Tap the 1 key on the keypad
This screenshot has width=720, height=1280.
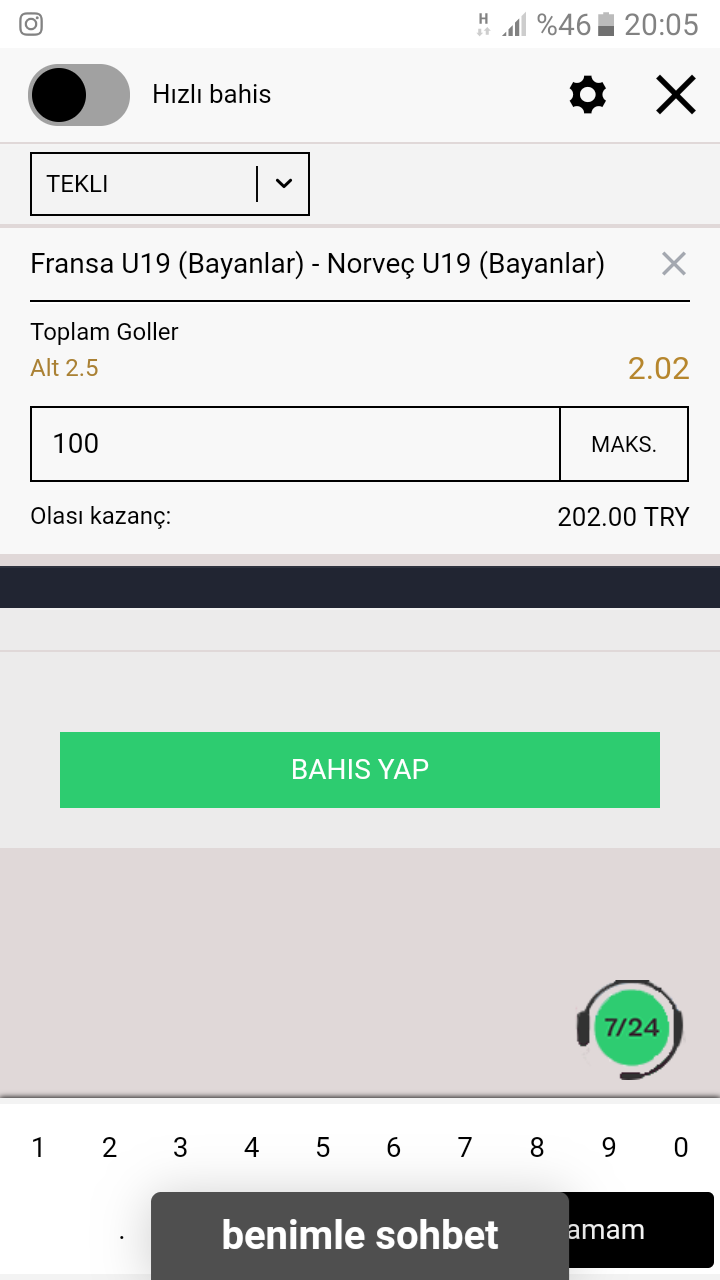[x=38, y=1148]
